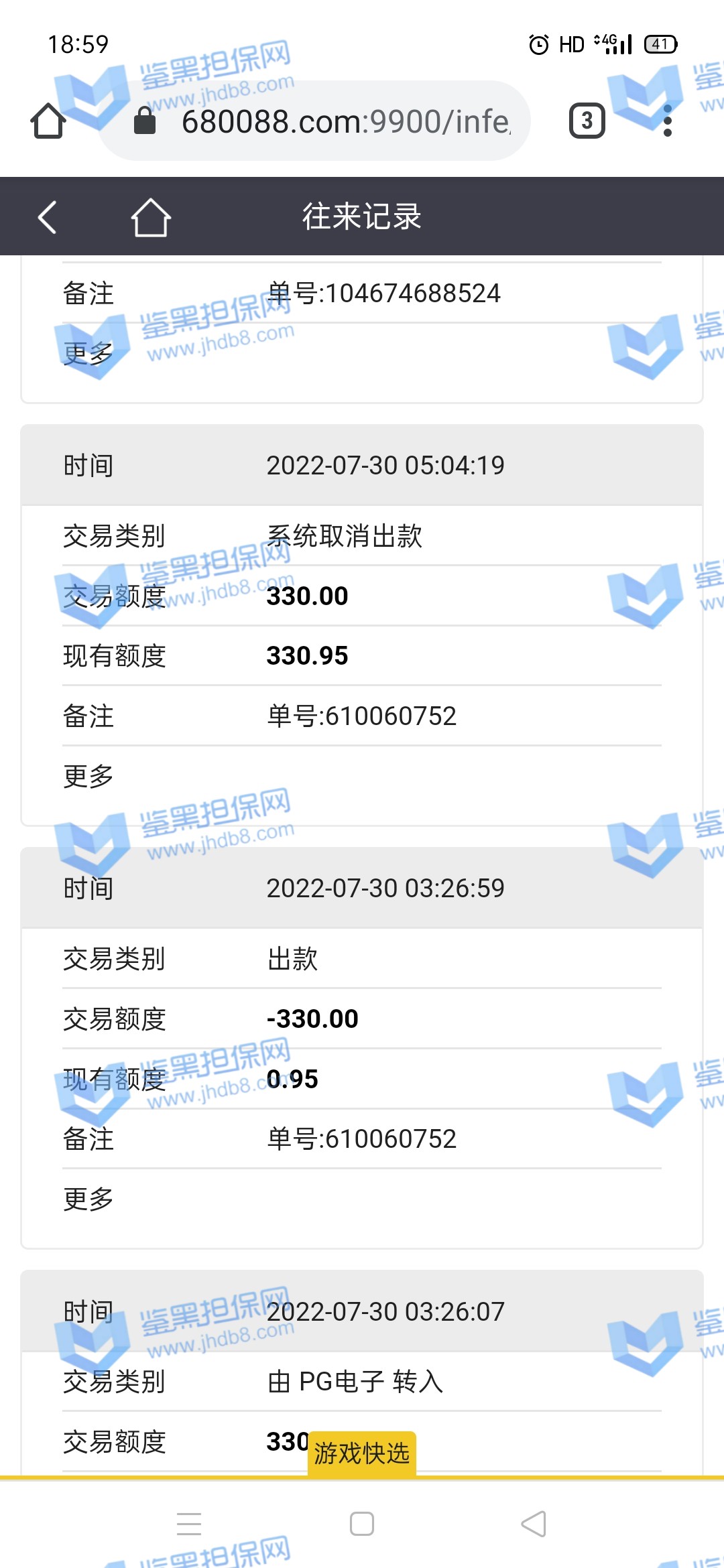This screenshot has width=724, height=1568.
Task: Open the browser overflow menu
Action: coord(667,121)
